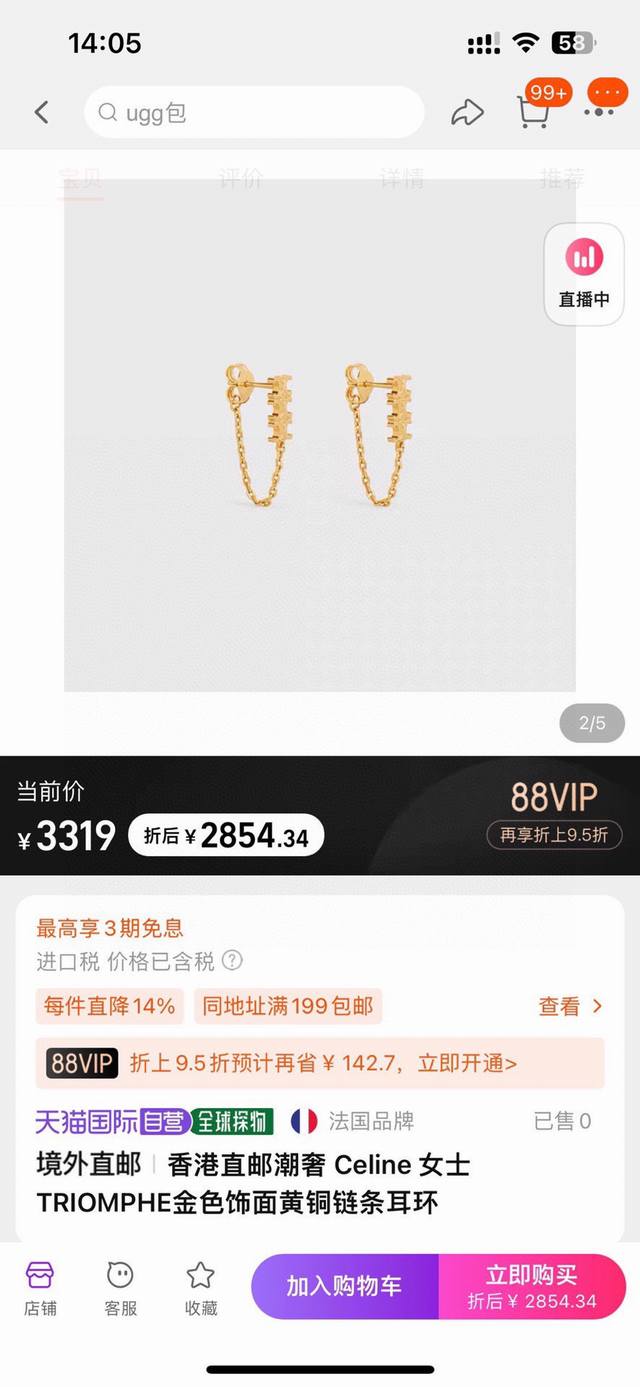Switch to the 评价 tab

point(241,179)
